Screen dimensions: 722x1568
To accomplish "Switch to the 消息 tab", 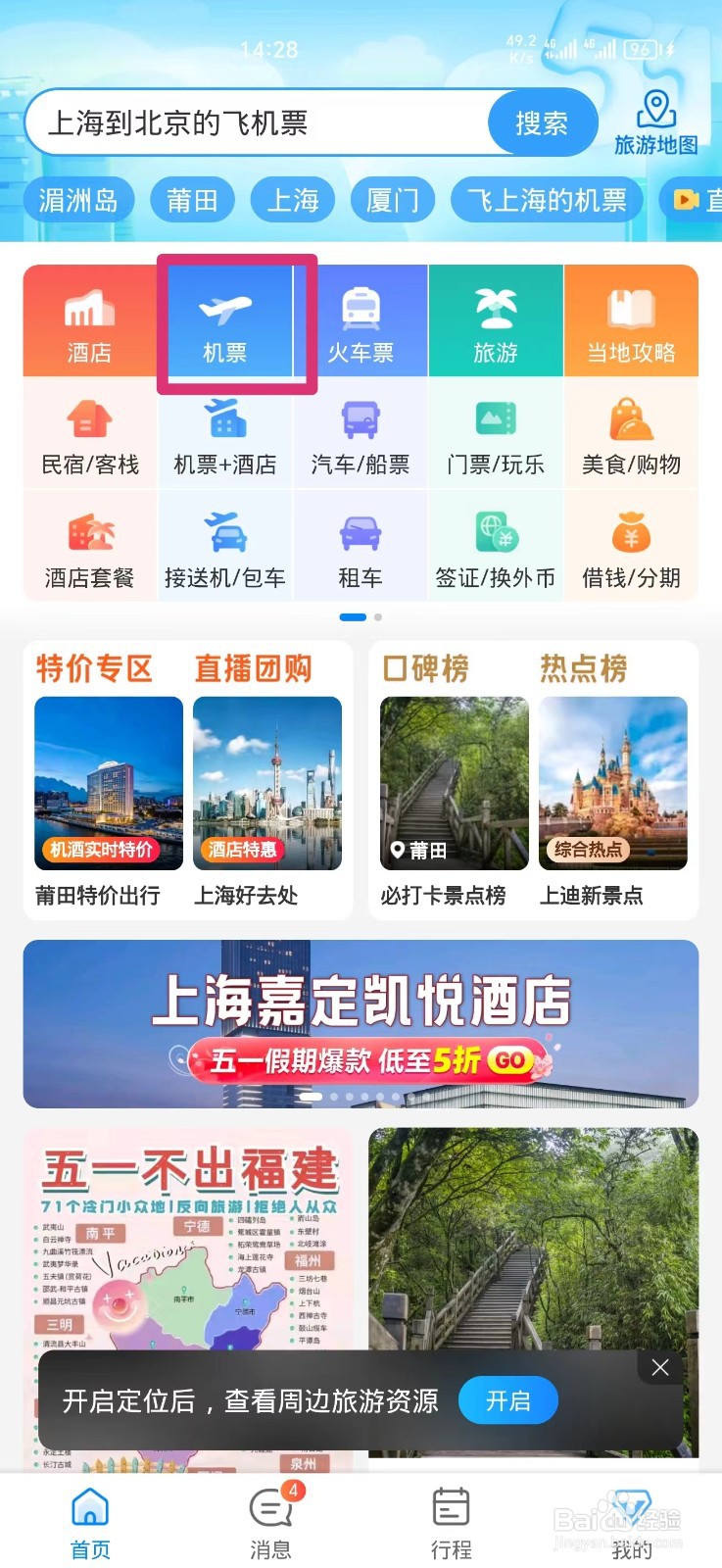I will pos(270,1522).
